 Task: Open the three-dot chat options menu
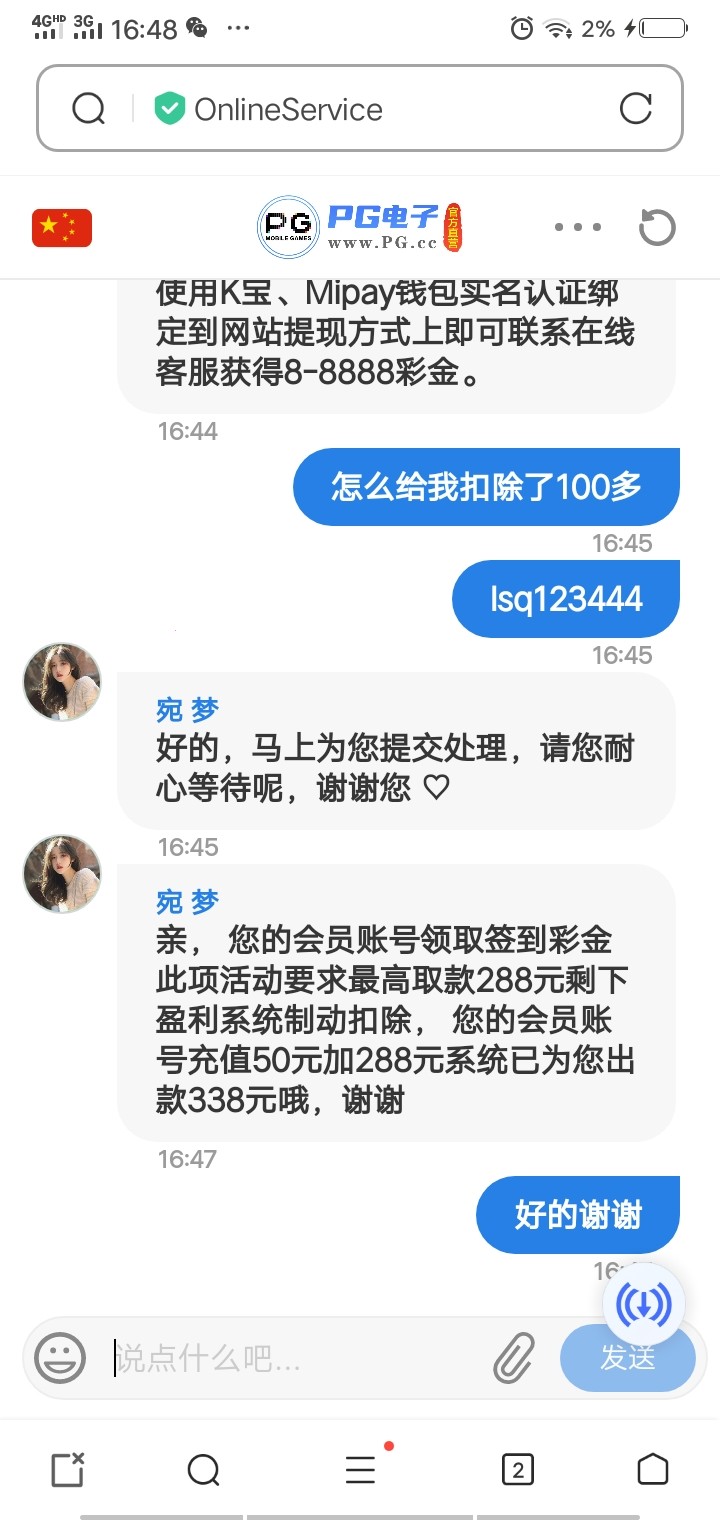tap(578, 228)
